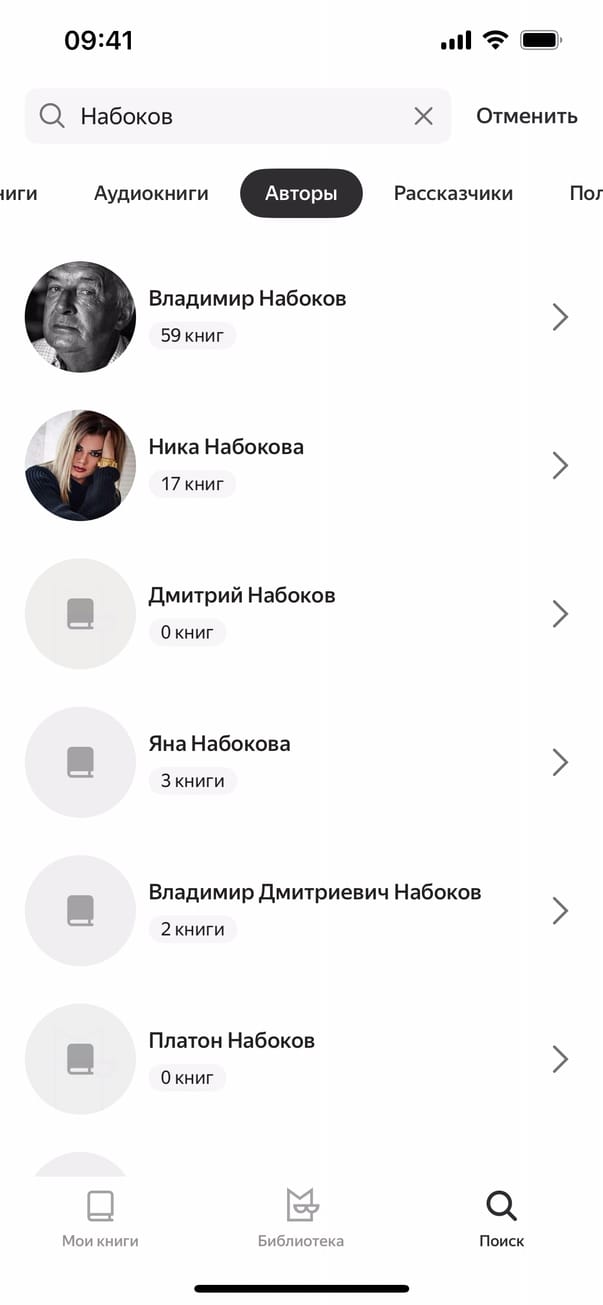Open the Библиотека tab
The image size is (603, 1305).
click(x=301, y=1219)
